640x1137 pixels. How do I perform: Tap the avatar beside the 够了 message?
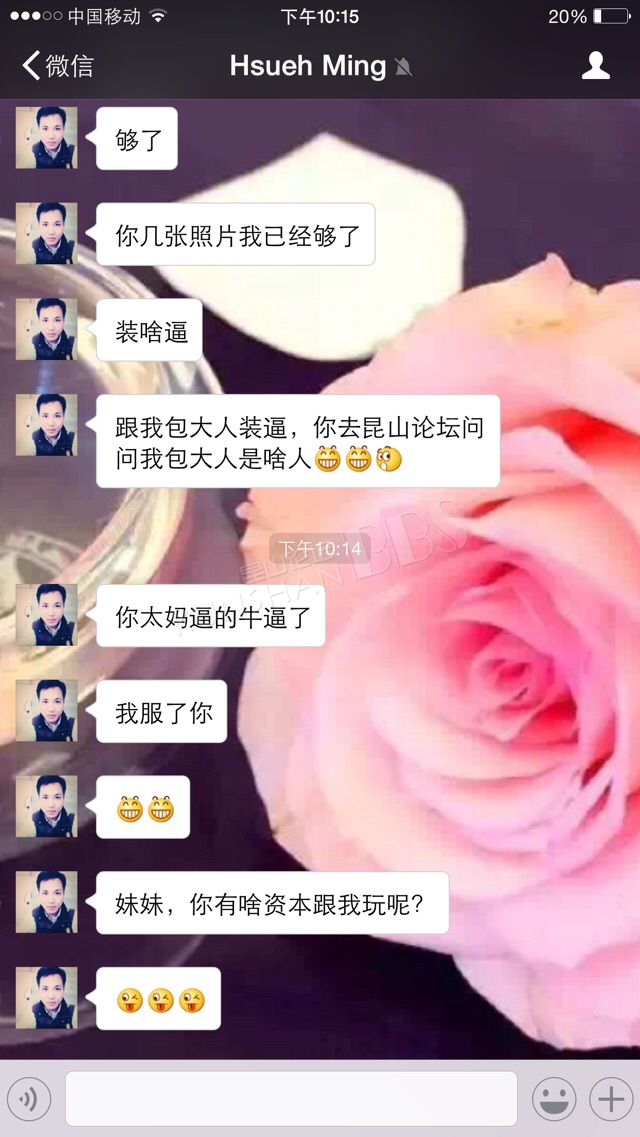pyautogui.click(x=46, y=138)
